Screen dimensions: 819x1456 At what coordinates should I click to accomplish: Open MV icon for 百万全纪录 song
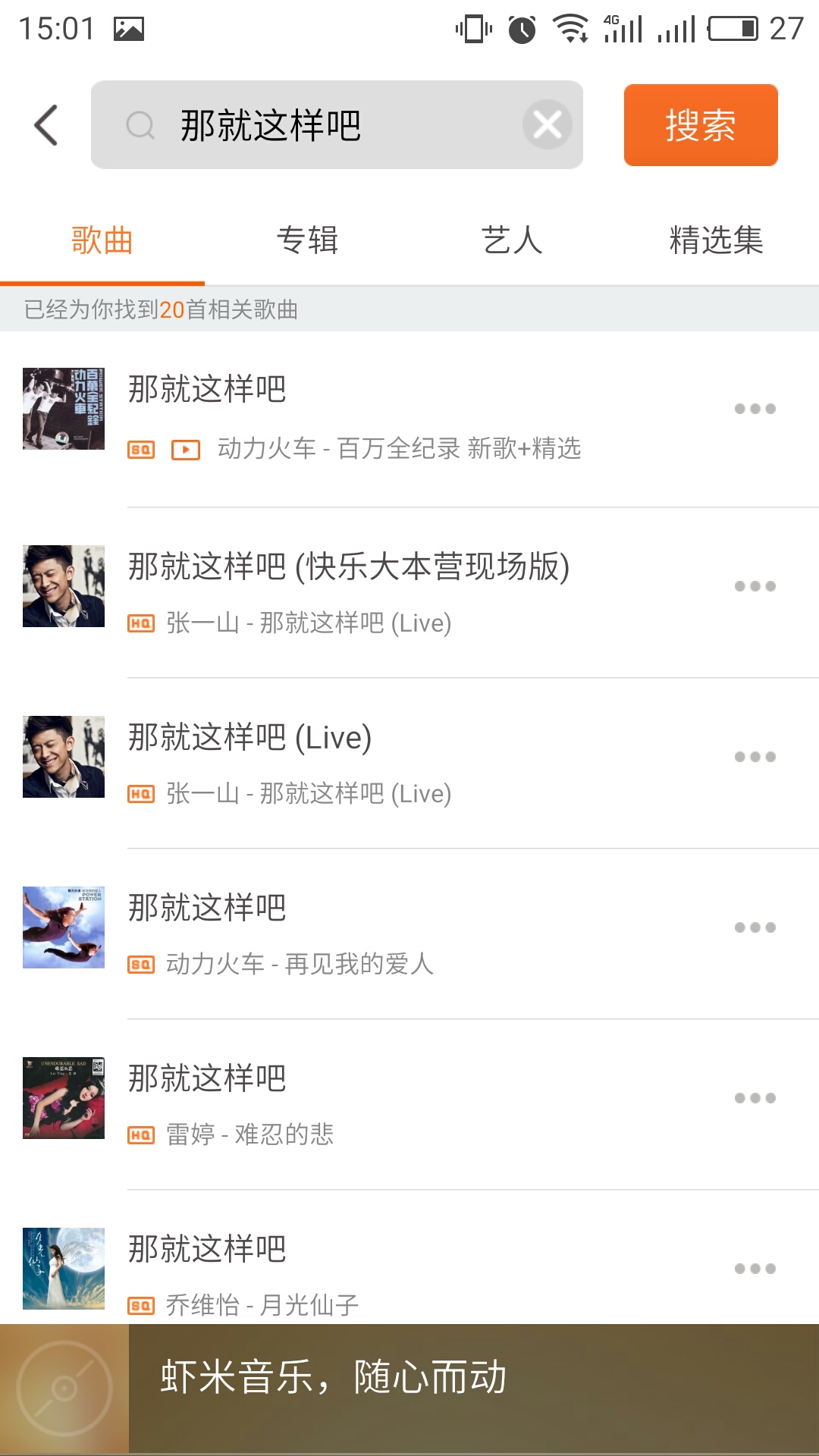tap(186, 450)
